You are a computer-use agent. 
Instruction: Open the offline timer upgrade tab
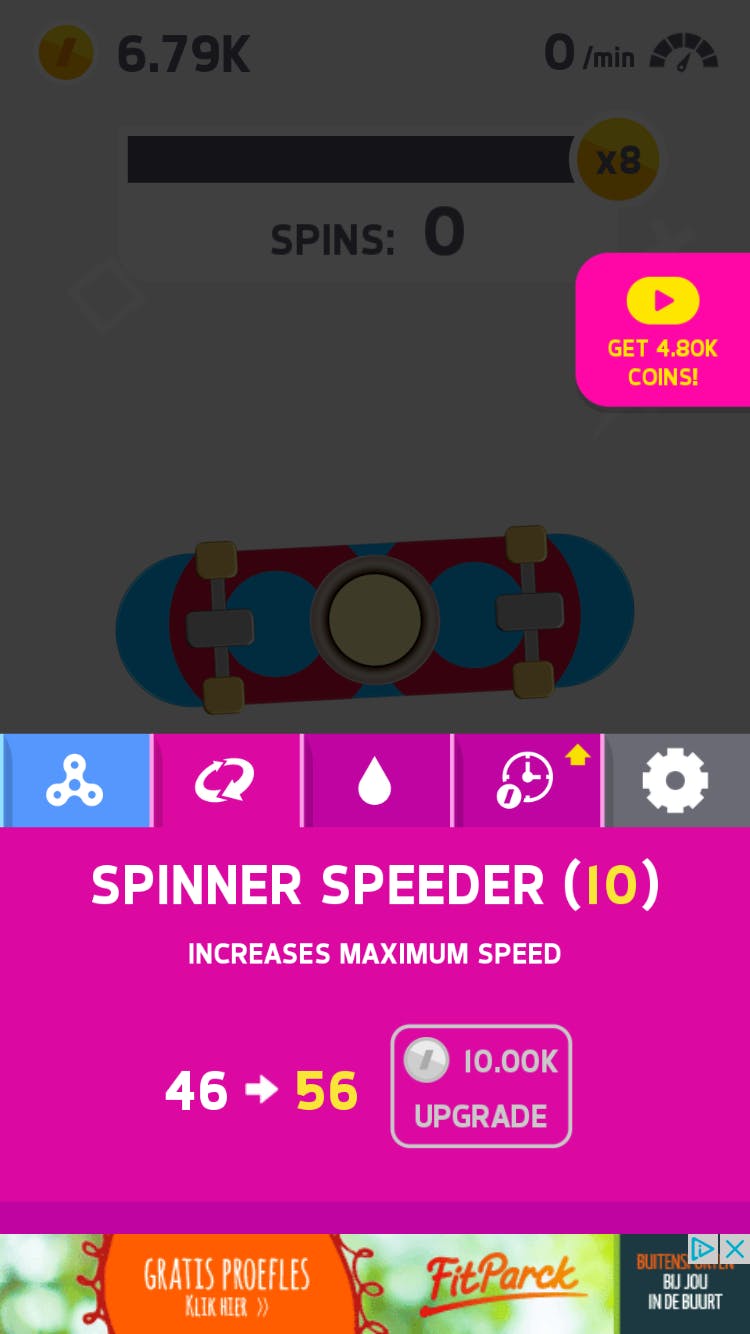(526, 781)
